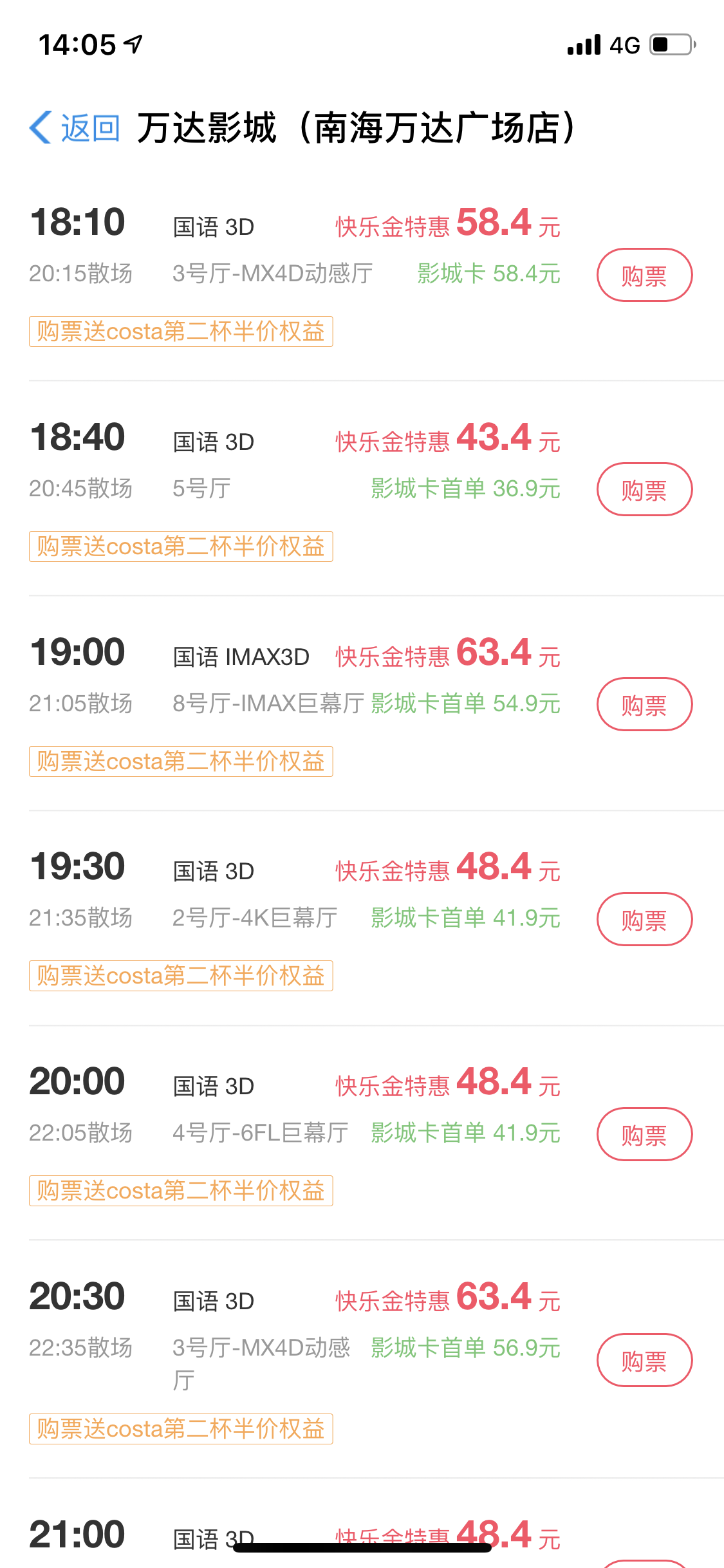Buy ticket for the 20:30 showing
724x1568 pixels.
(644, 1361)
